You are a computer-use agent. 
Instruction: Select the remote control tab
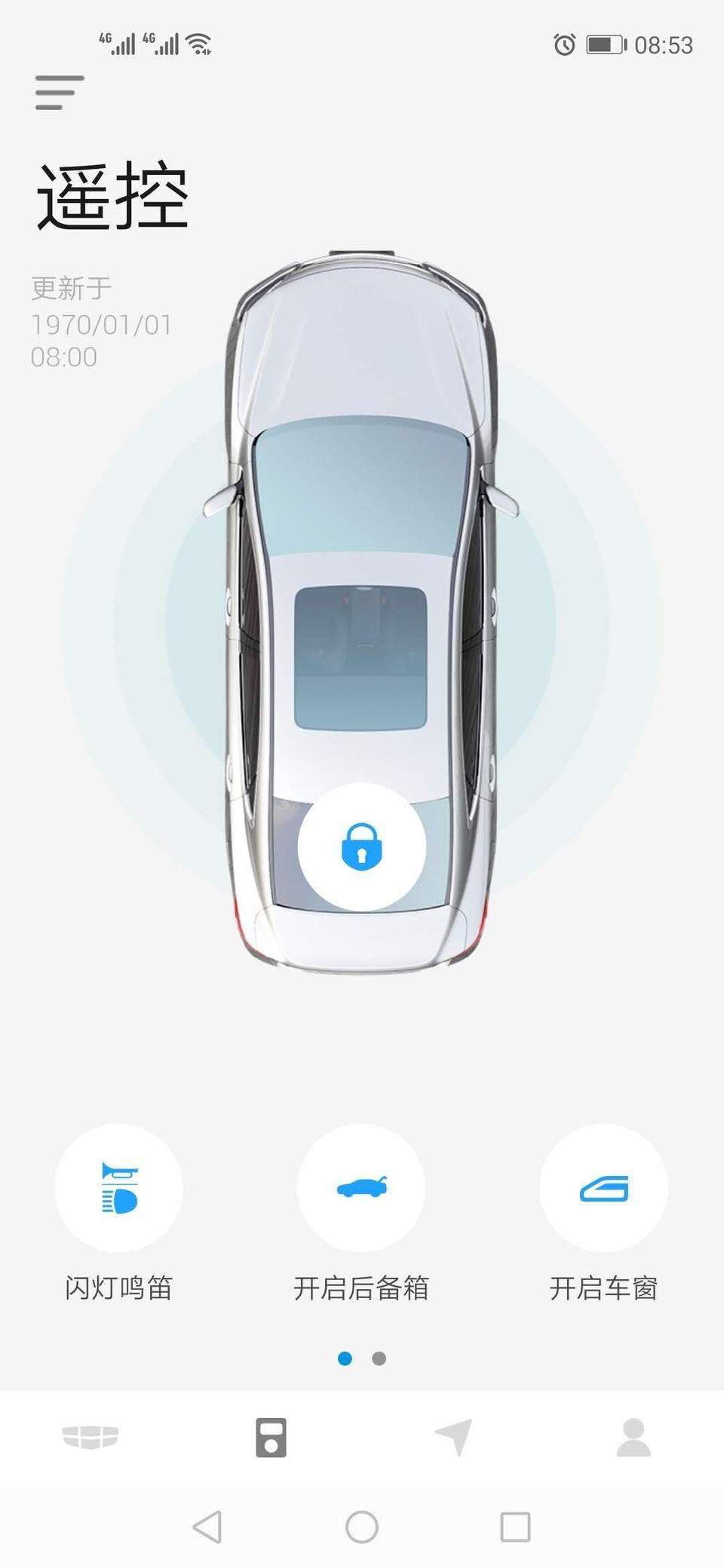point(271,1438)
